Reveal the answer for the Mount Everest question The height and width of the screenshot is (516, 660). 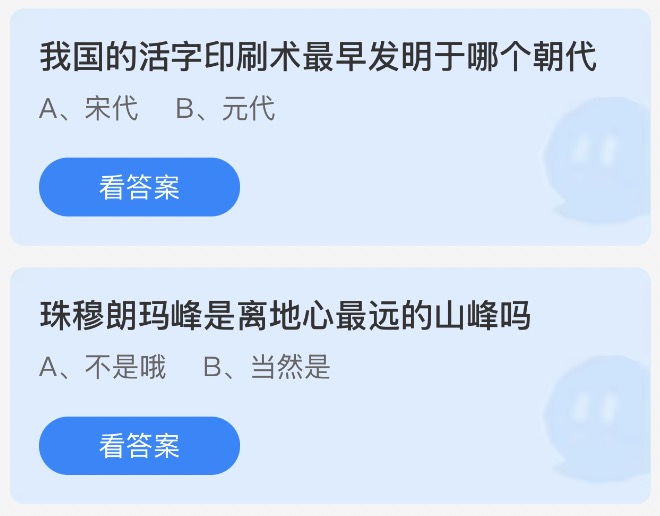(x=139, y=446)
